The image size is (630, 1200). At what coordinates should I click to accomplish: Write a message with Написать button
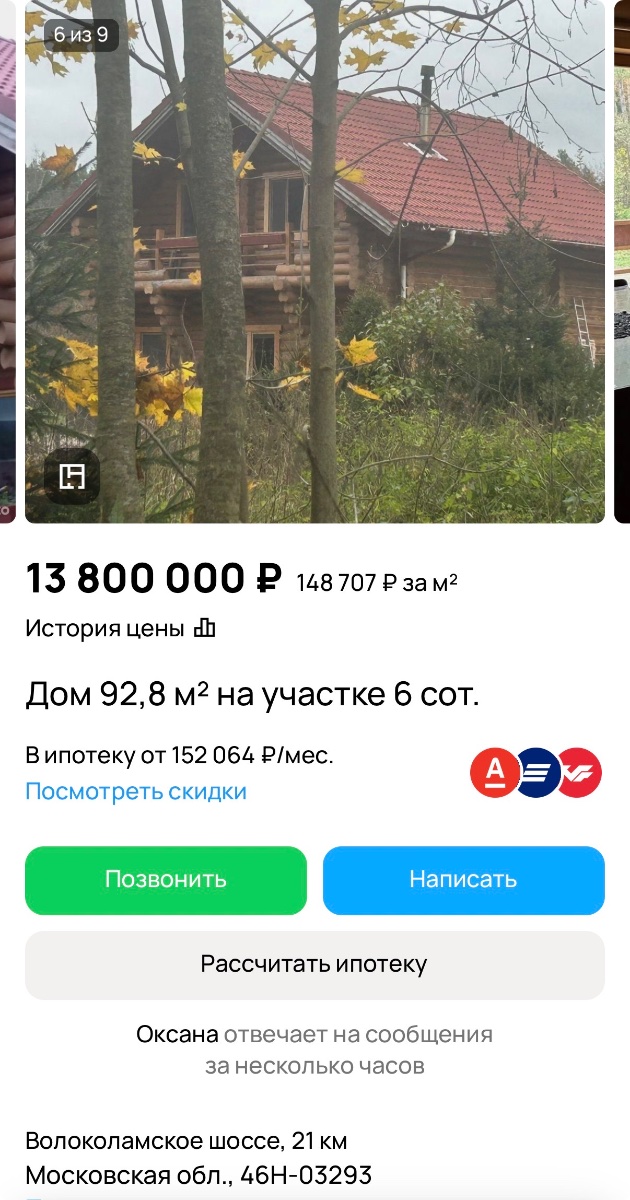(463, 880)
